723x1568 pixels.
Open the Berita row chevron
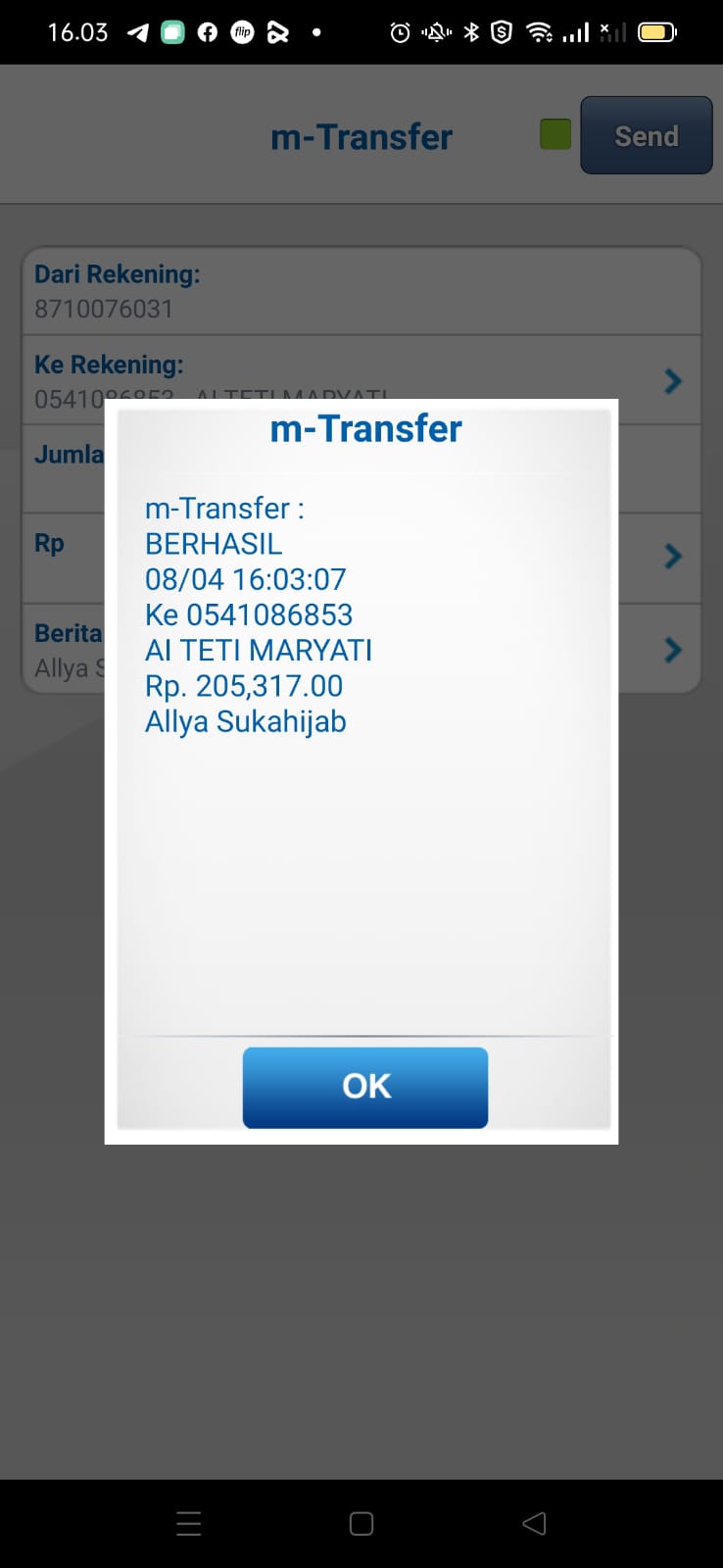point(673,650)
